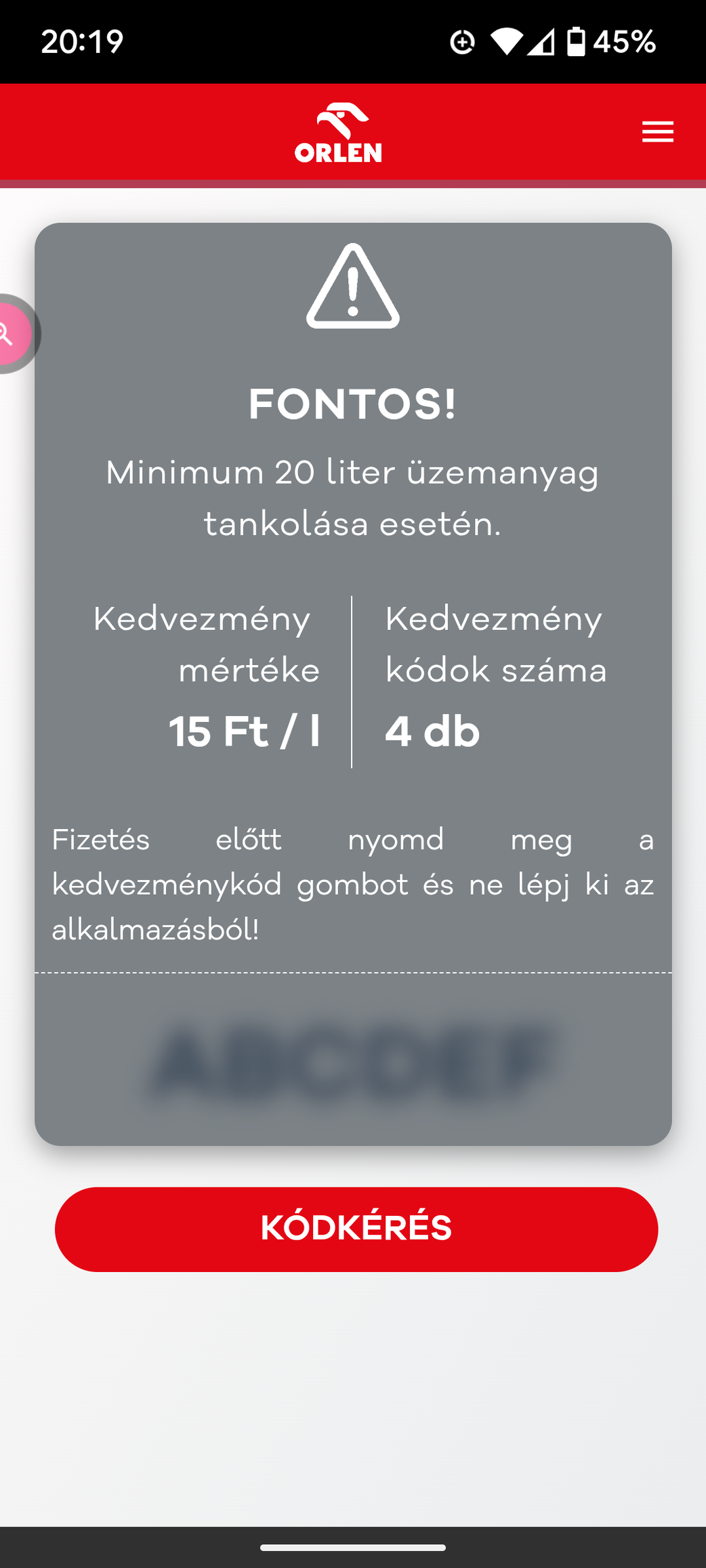Tap the KÓDKÉRÉS button
706x1568 pixels.
tap(356, 1229)
